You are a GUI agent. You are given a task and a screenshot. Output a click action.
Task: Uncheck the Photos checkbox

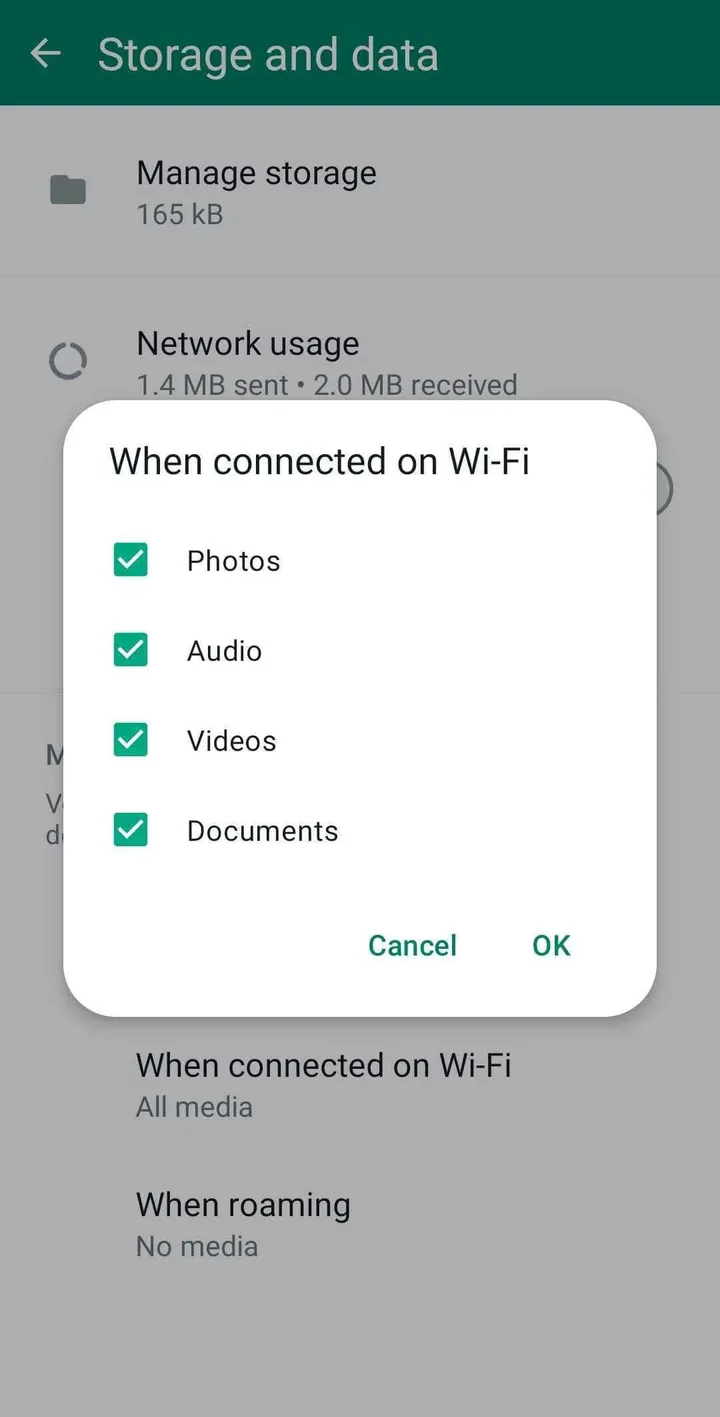coord(130,560)
